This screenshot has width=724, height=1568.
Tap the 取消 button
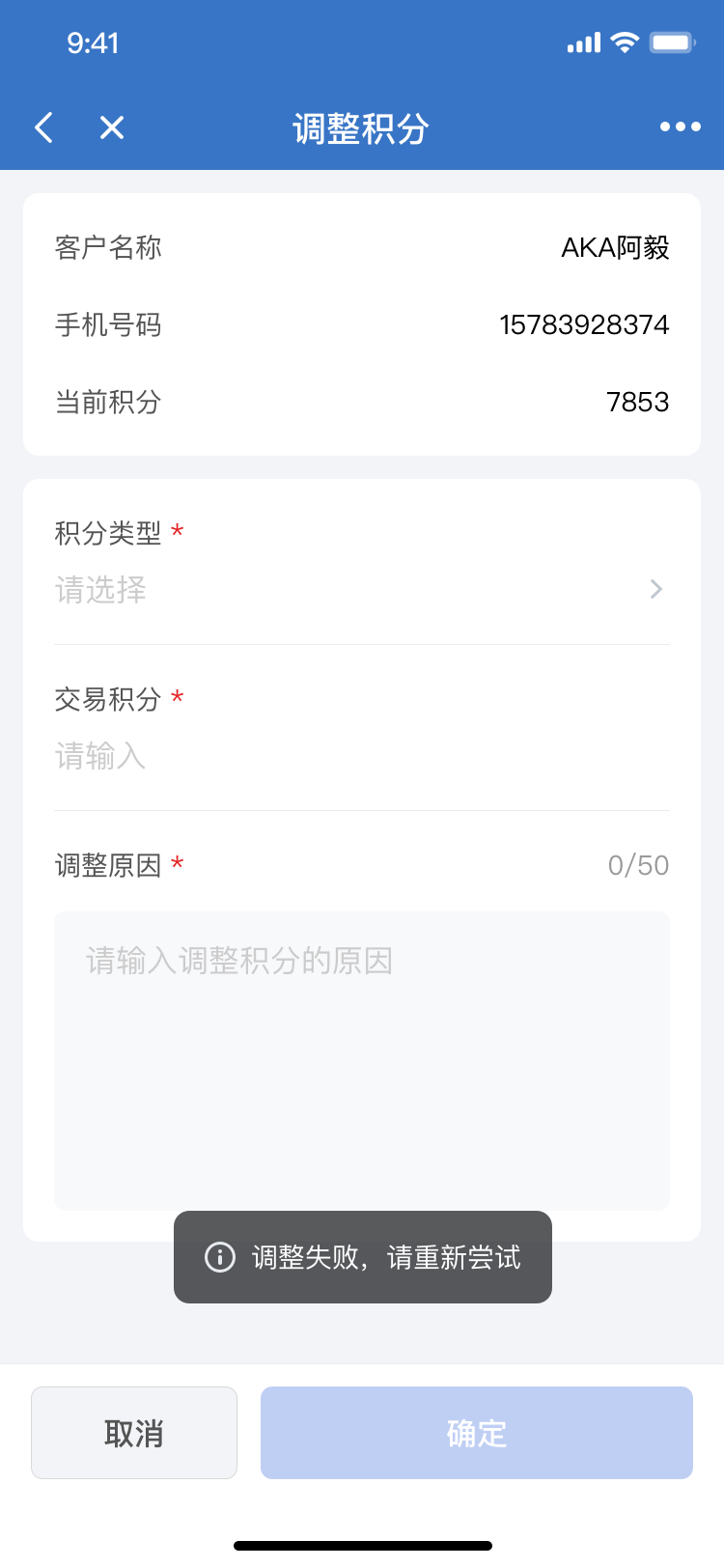(134, 1433)
